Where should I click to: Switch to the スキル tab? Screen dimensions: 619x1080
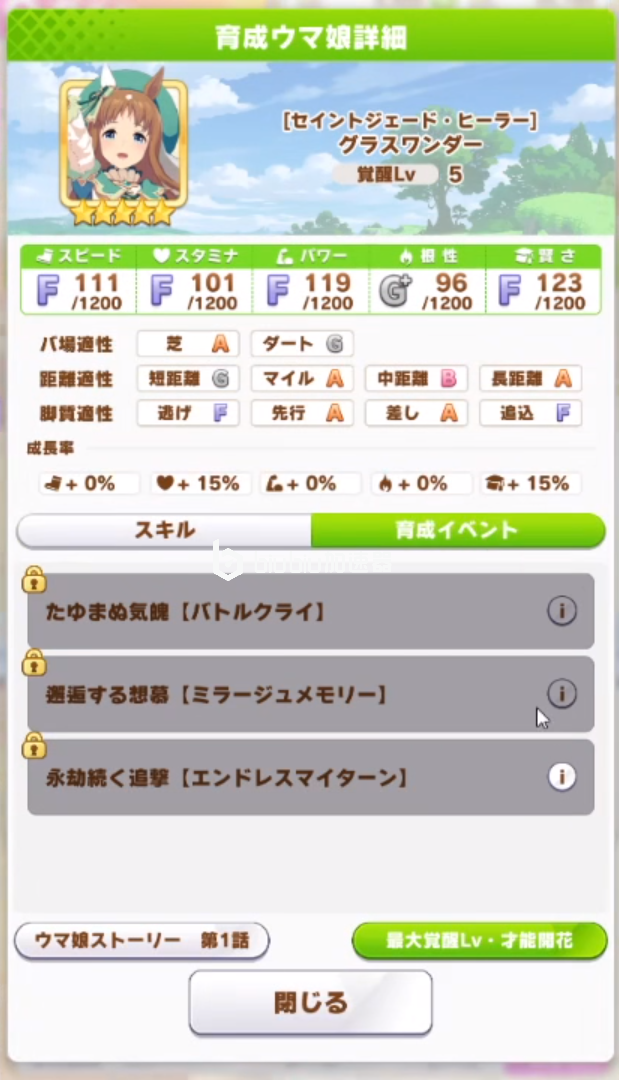[165, 530]
